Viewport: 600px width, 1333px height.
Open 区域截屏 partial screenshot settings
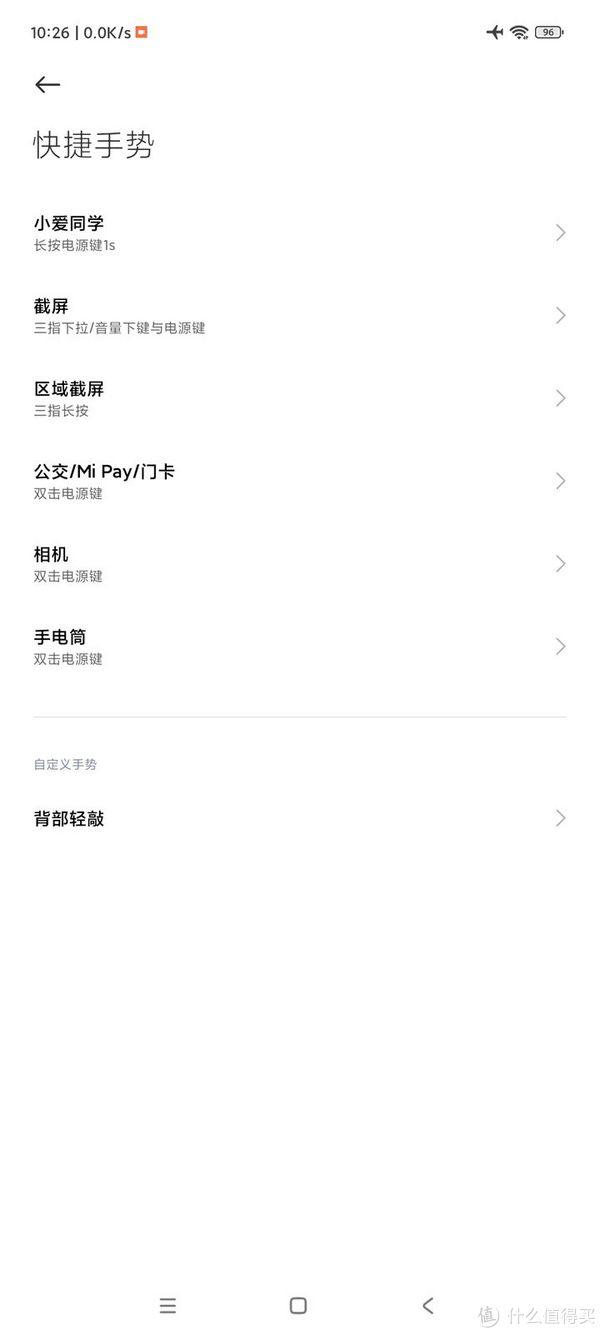point(300,398)
